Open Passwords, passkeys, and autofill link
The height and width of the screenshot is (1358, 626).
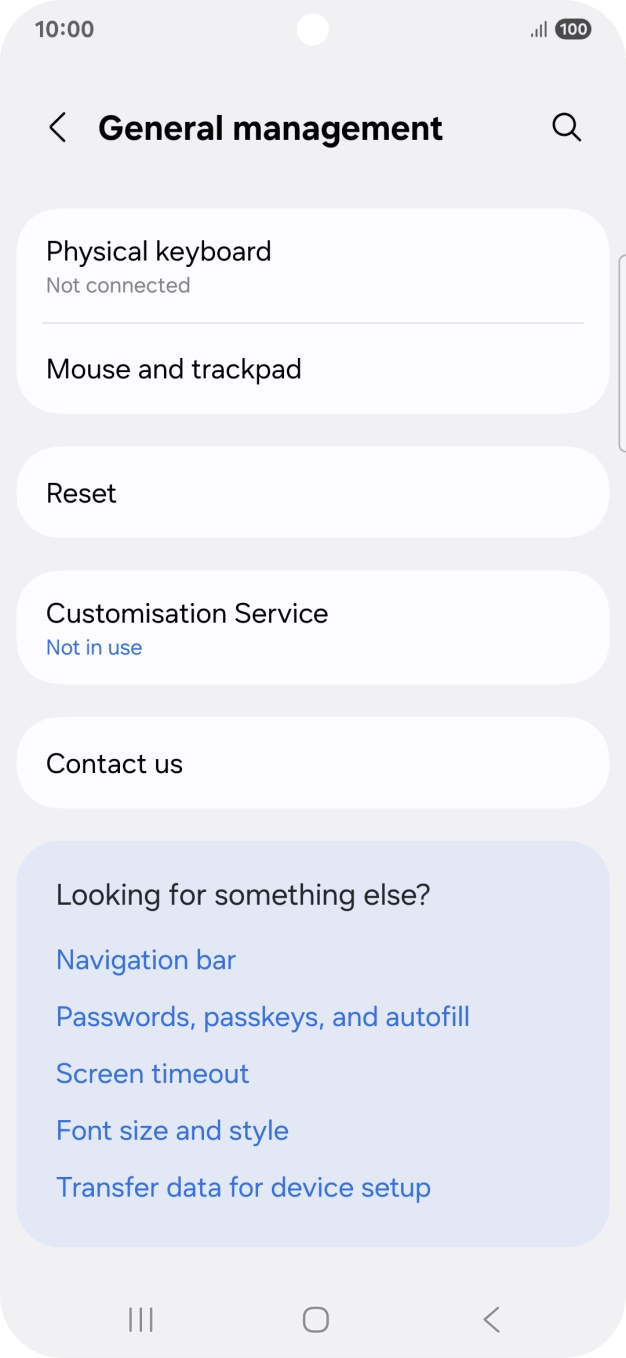click(262, 1017)
